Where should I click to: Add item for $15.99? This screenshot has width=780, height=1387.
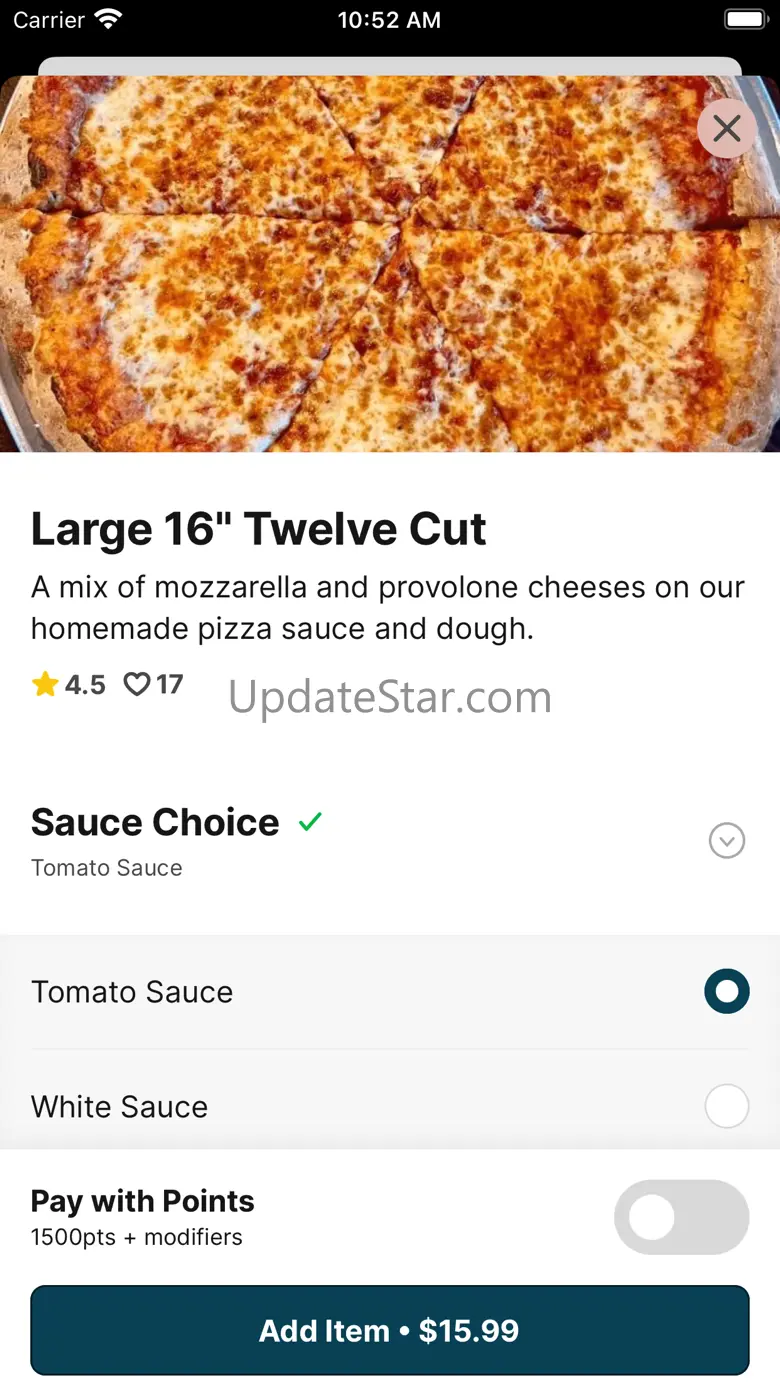[390, 1331]
